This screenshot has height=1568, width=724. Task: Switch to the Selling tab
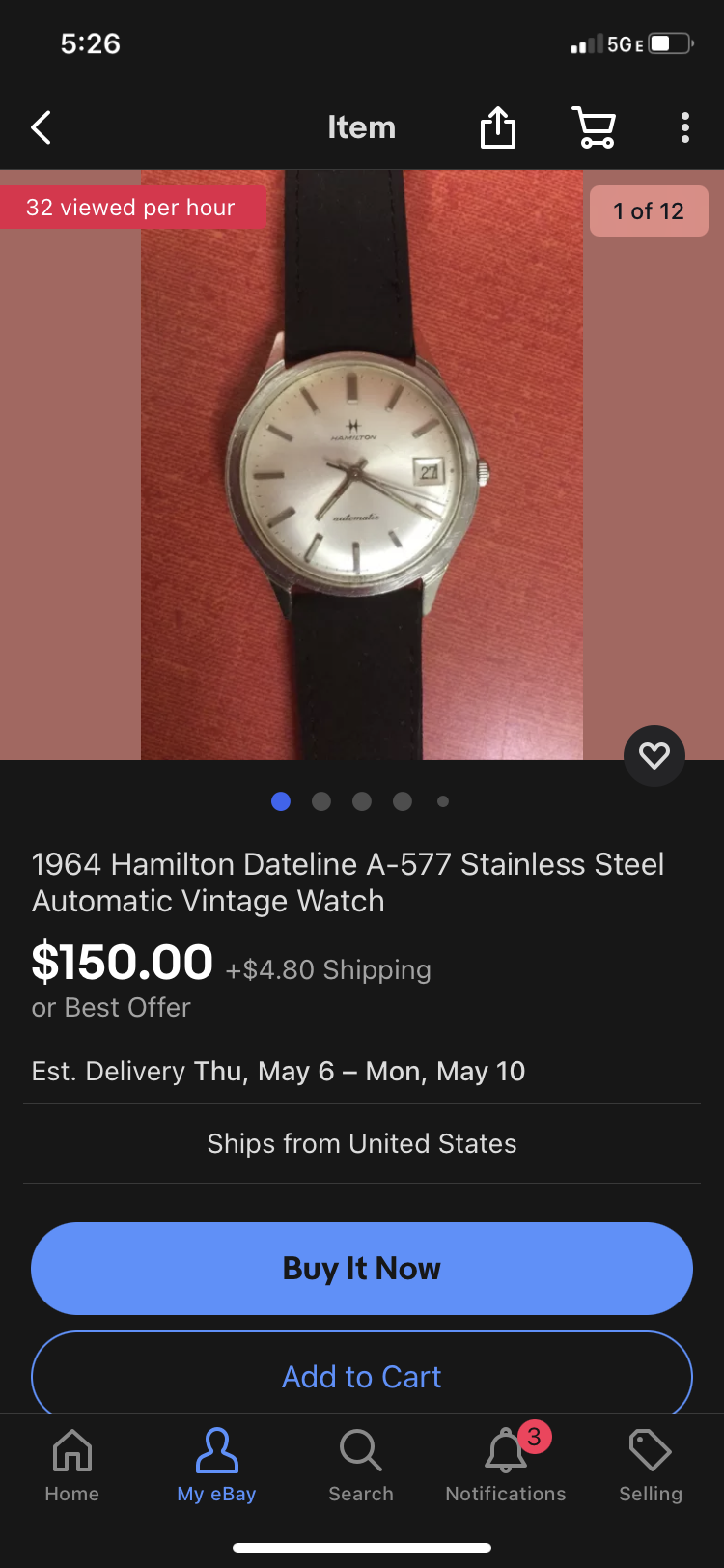(x=650, y=1465)
